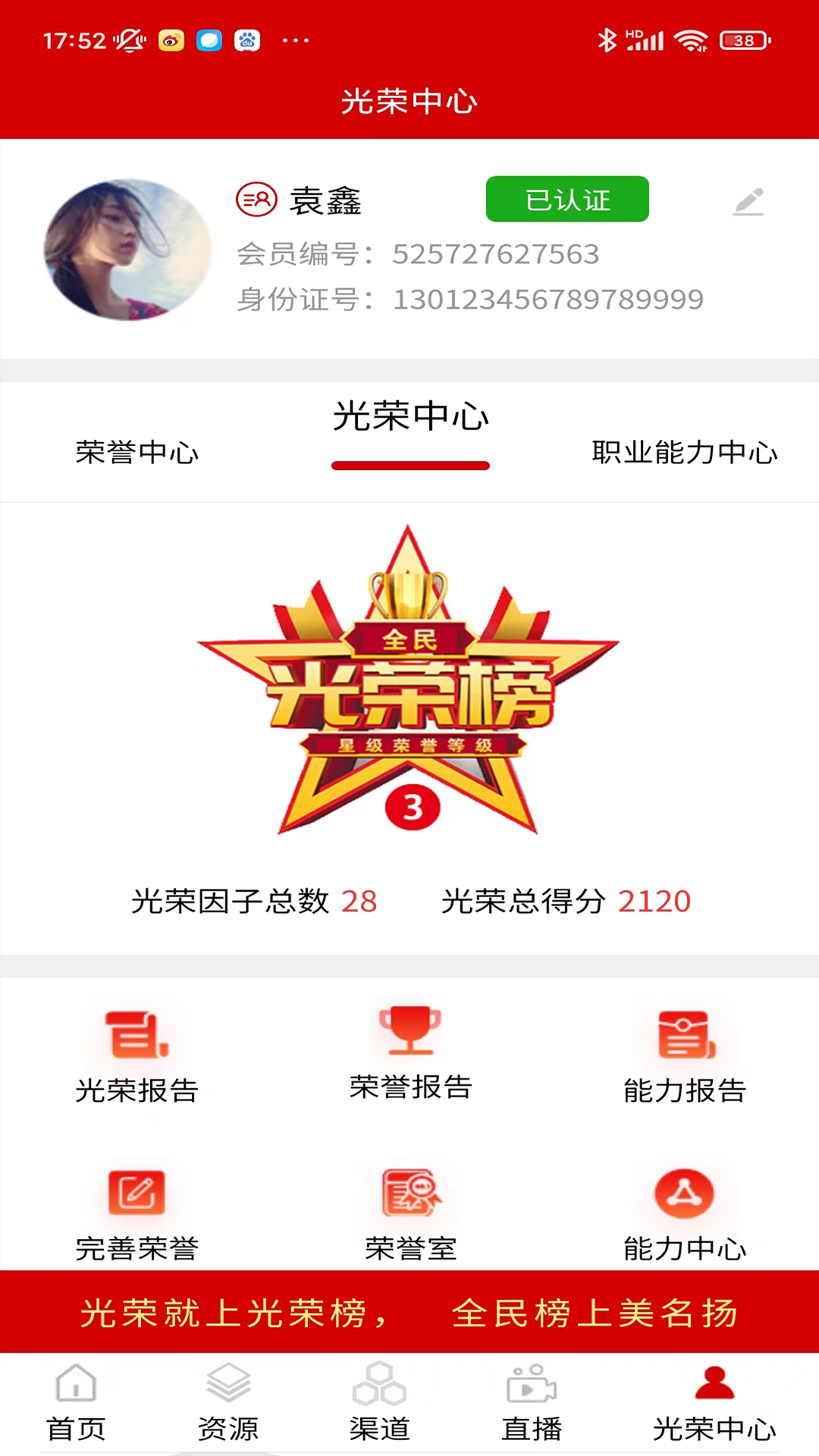Go to the 首页 home tab
This screenshot has height=1456, width=819.
(76, 1403)
